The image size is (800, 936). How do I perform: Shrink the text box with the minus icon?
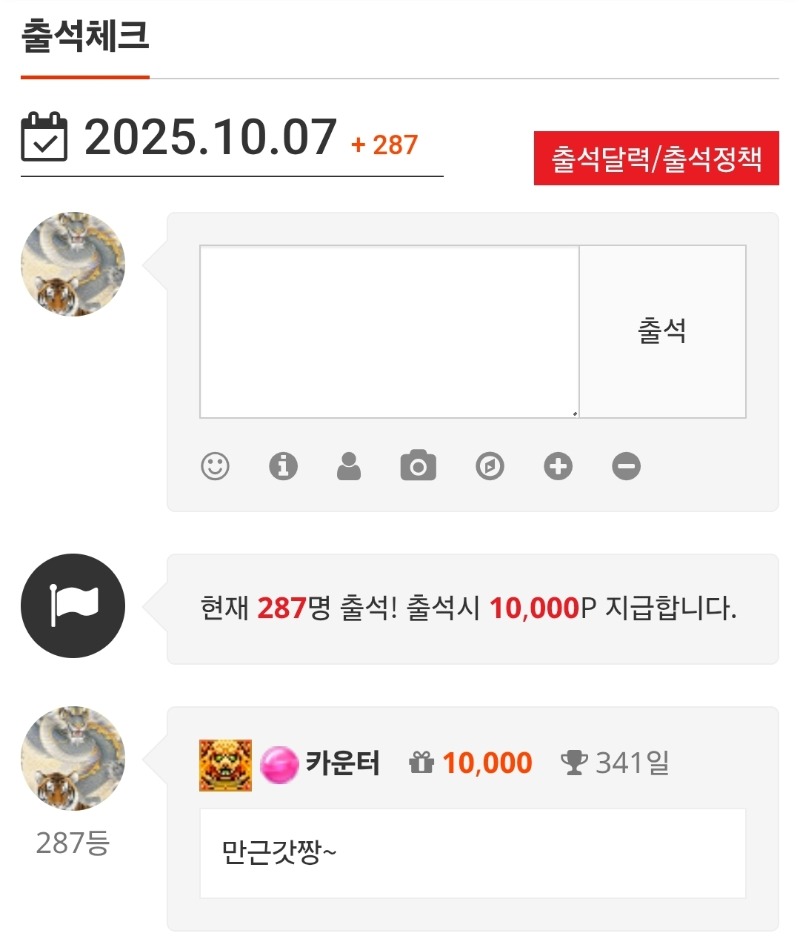[626, 466]
